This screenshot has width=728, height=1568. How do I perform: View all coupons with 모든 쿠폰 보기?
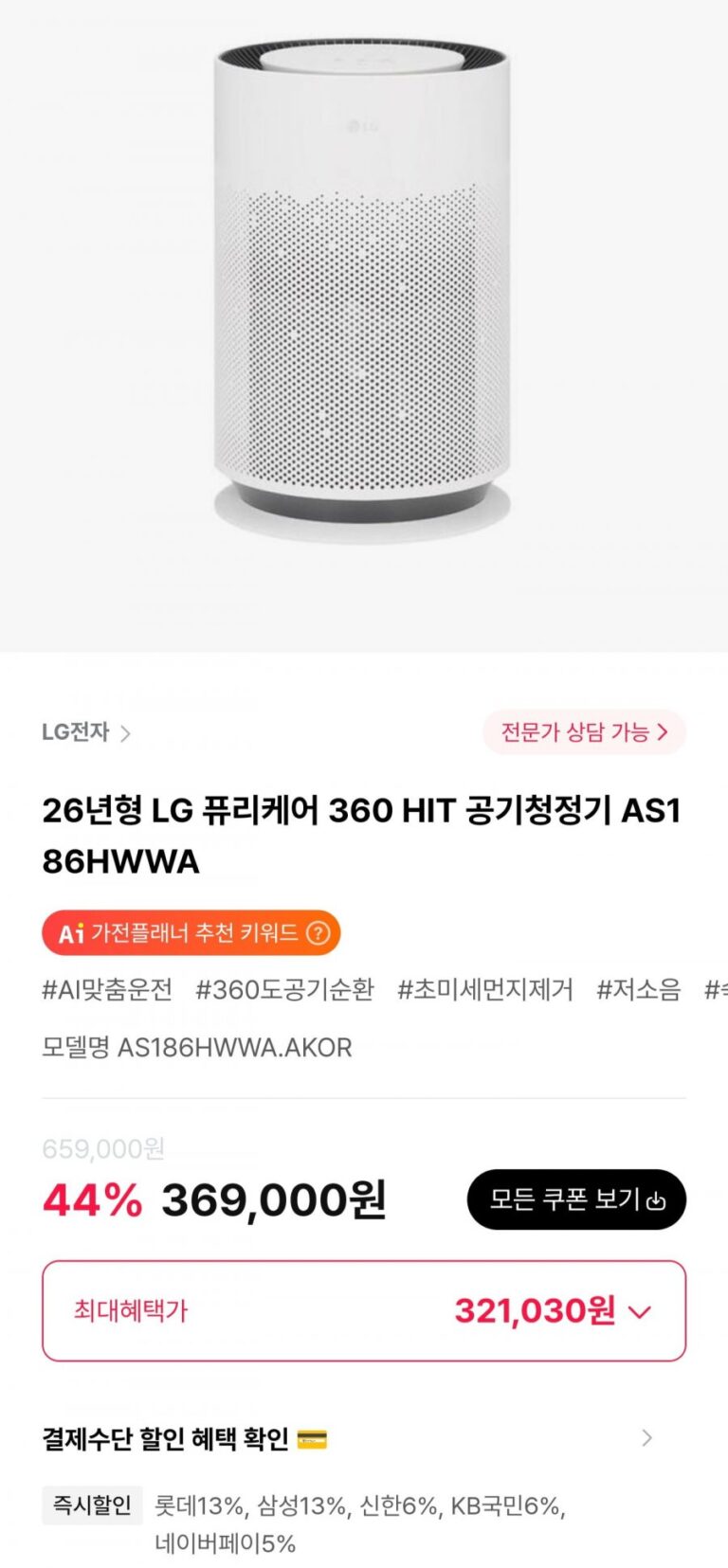(576, 1199)
